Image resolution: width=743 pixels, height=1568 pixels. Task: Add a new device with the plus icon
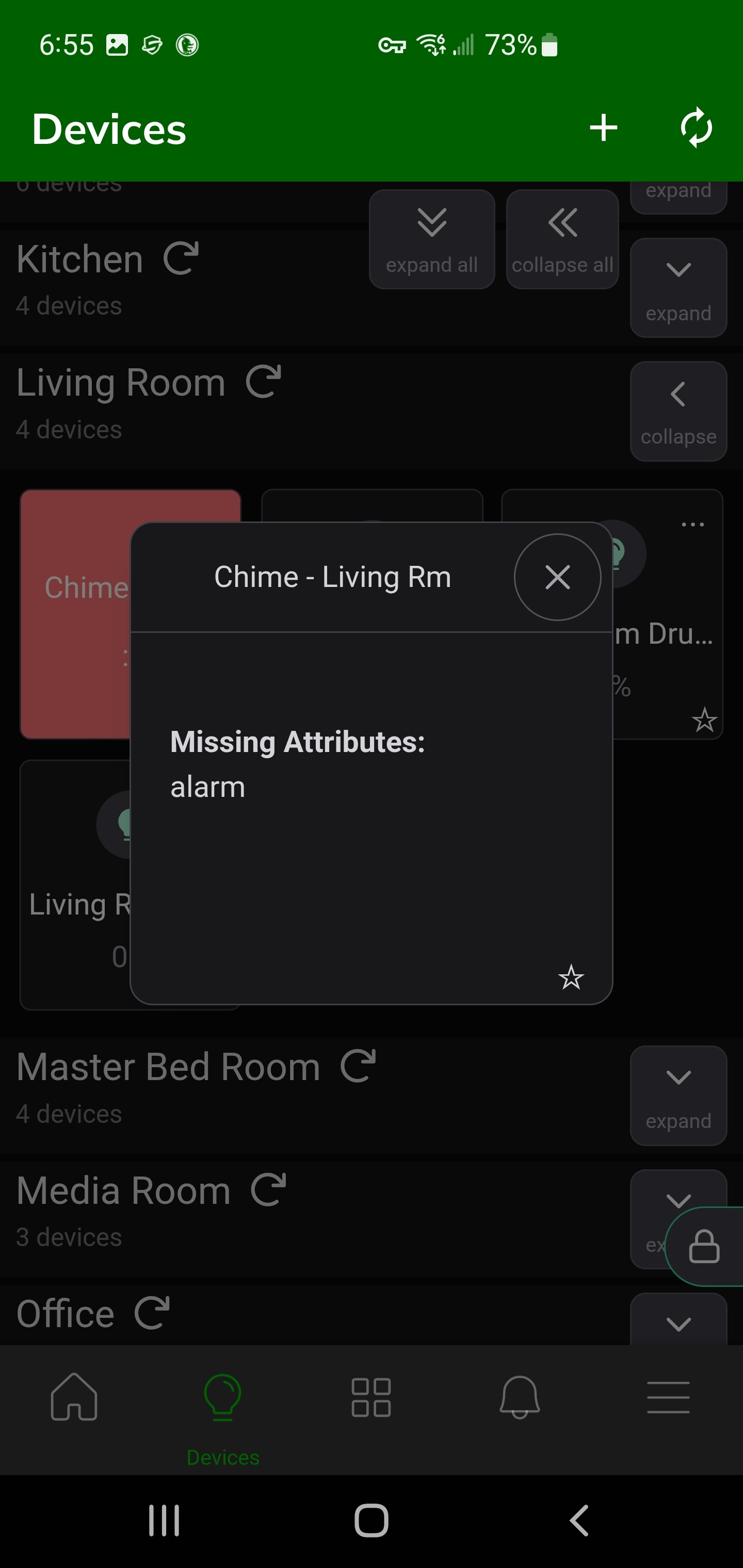pos(603,128)
